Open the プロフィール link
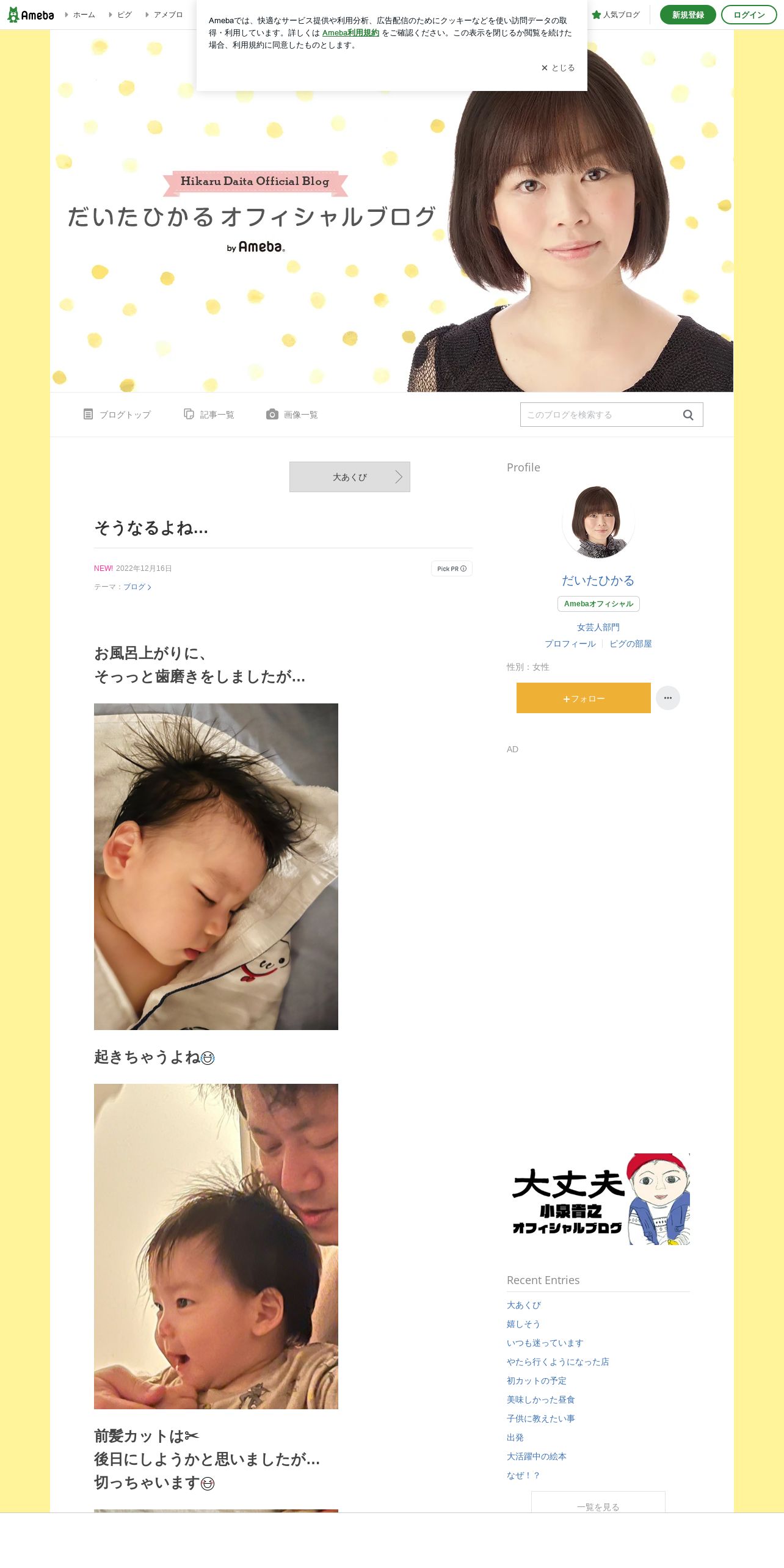Viewport: 784px width, 1568px height. (570, 644)
